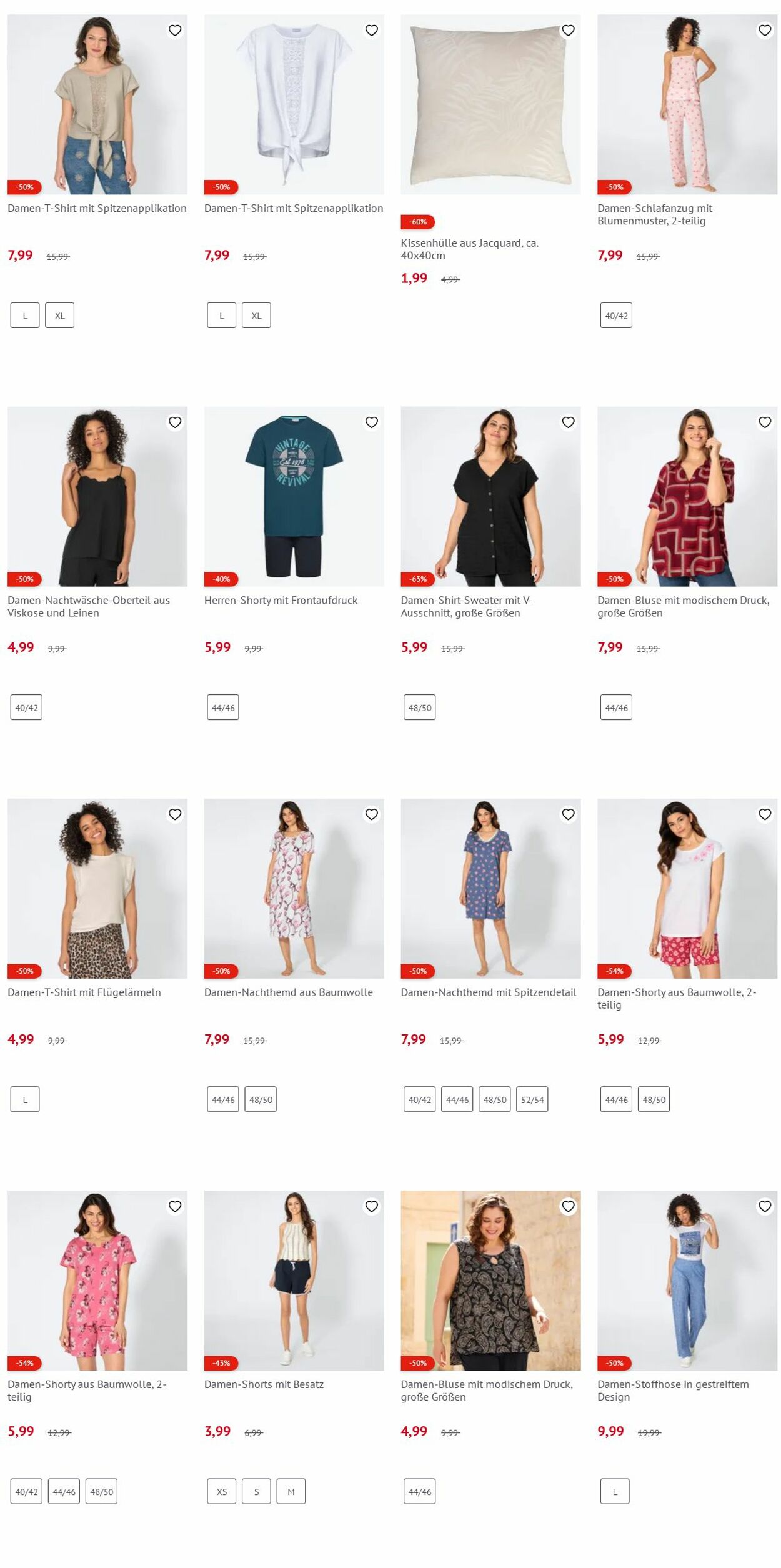Select size 44/46 for Herren-Shorty
Viewport: 781px width, 1568px height.
click(x=223, y=707)
